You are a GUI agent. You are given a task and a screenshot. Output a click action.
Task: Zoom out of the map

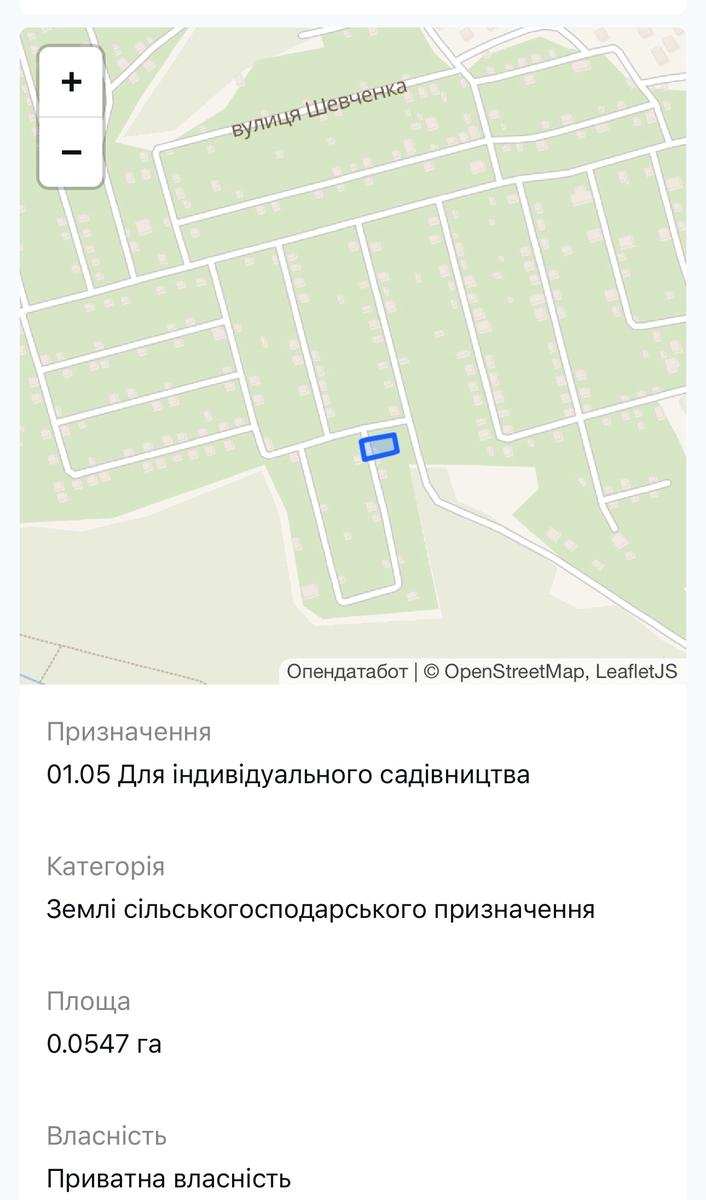click(71, 152)
